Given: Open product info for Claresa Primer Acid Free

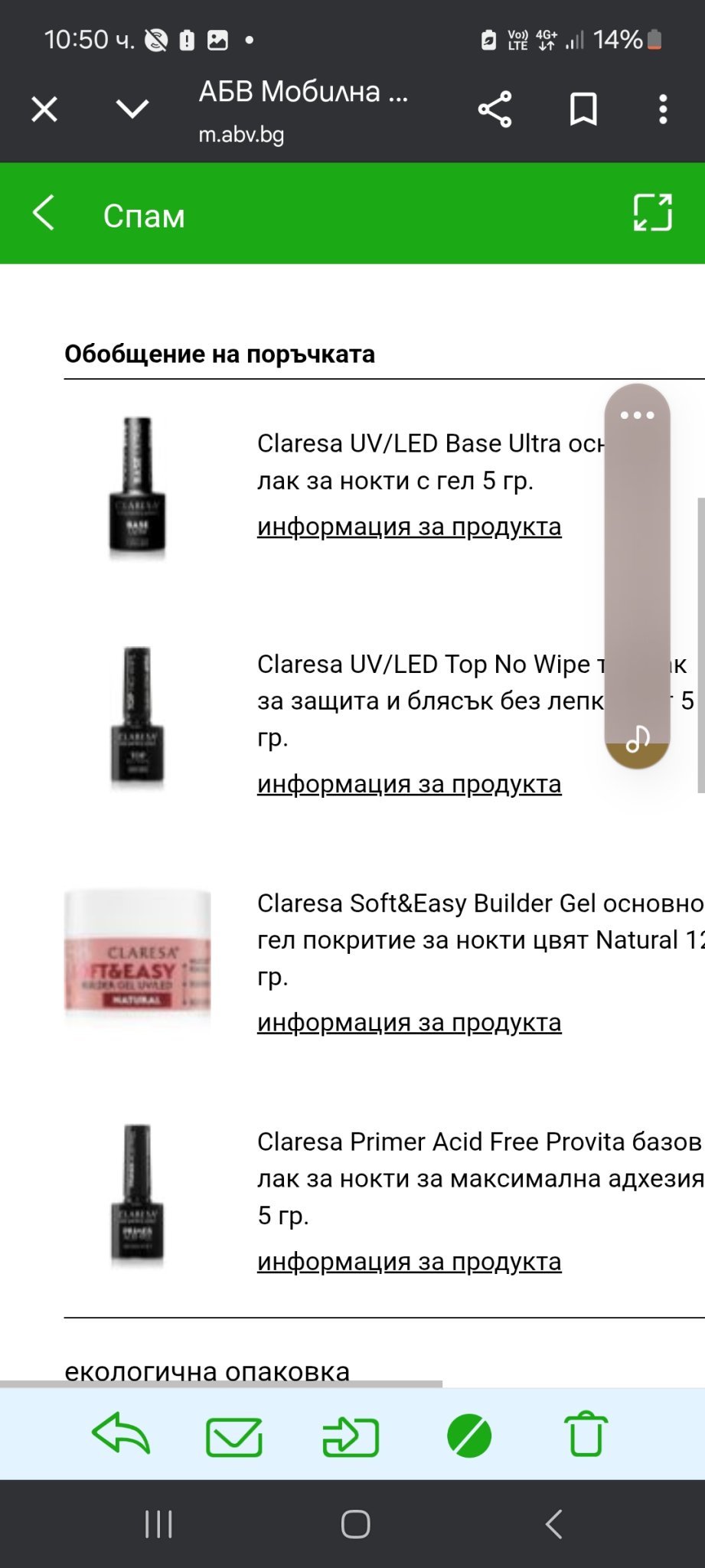Looking at the screenshot, I should pos(409,1262).
